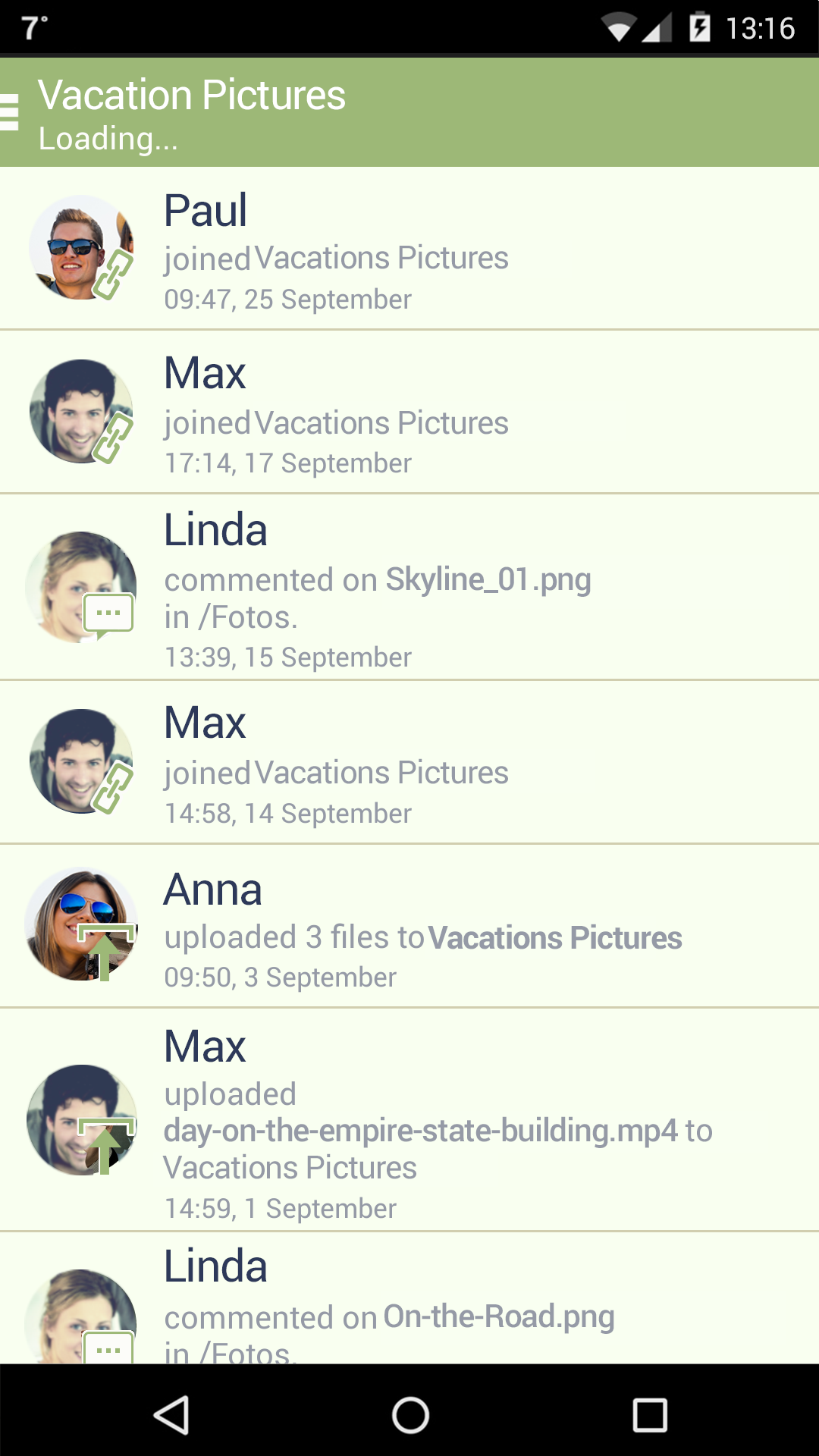The height and width of the screenshot is (1456, 819).
Task: Open Paul's joined activity from 25 September
Action: click(x=409, y=249)
